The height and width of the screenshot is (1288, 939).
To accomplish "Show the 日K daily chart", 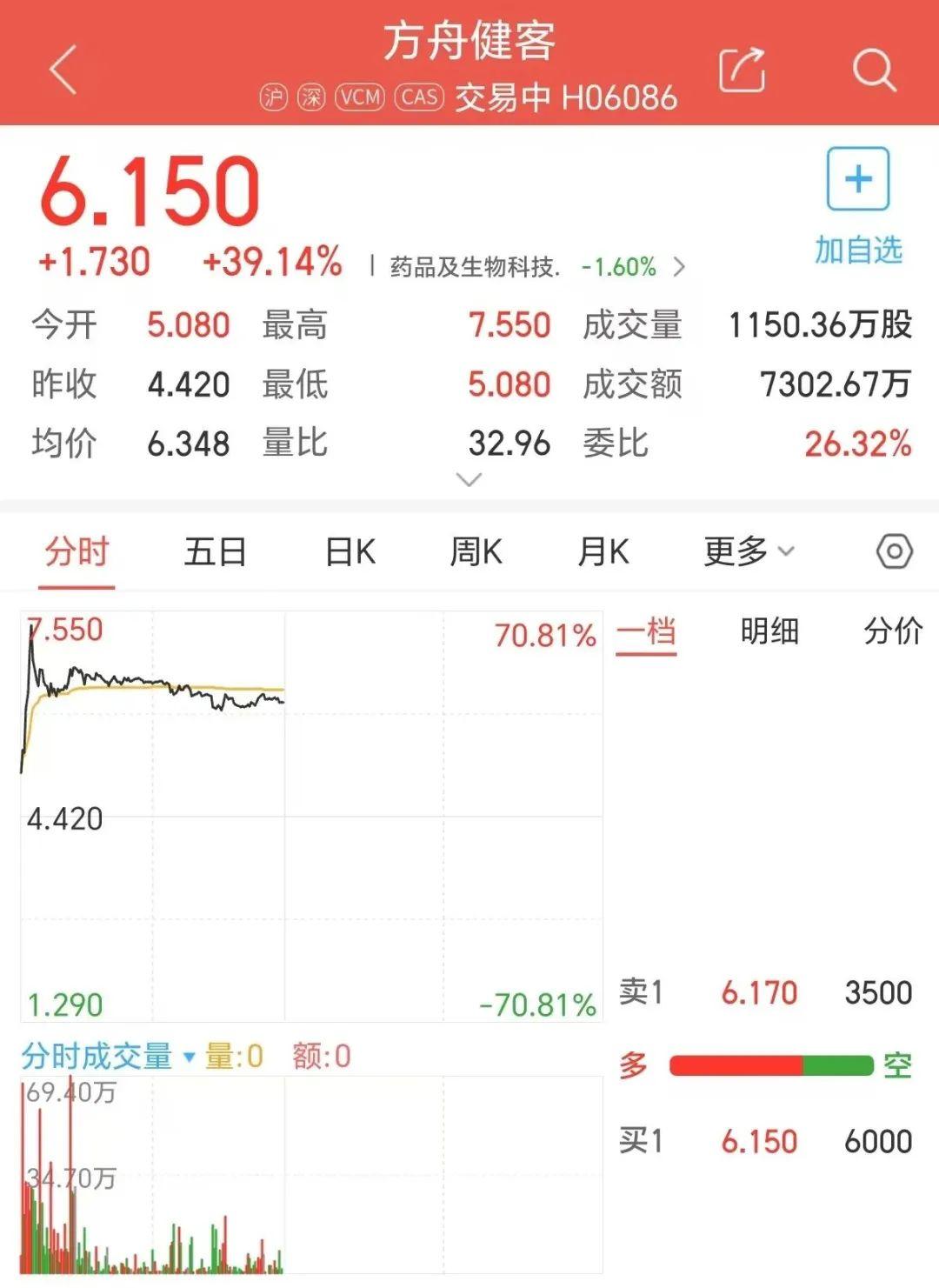I will (350, 551).
